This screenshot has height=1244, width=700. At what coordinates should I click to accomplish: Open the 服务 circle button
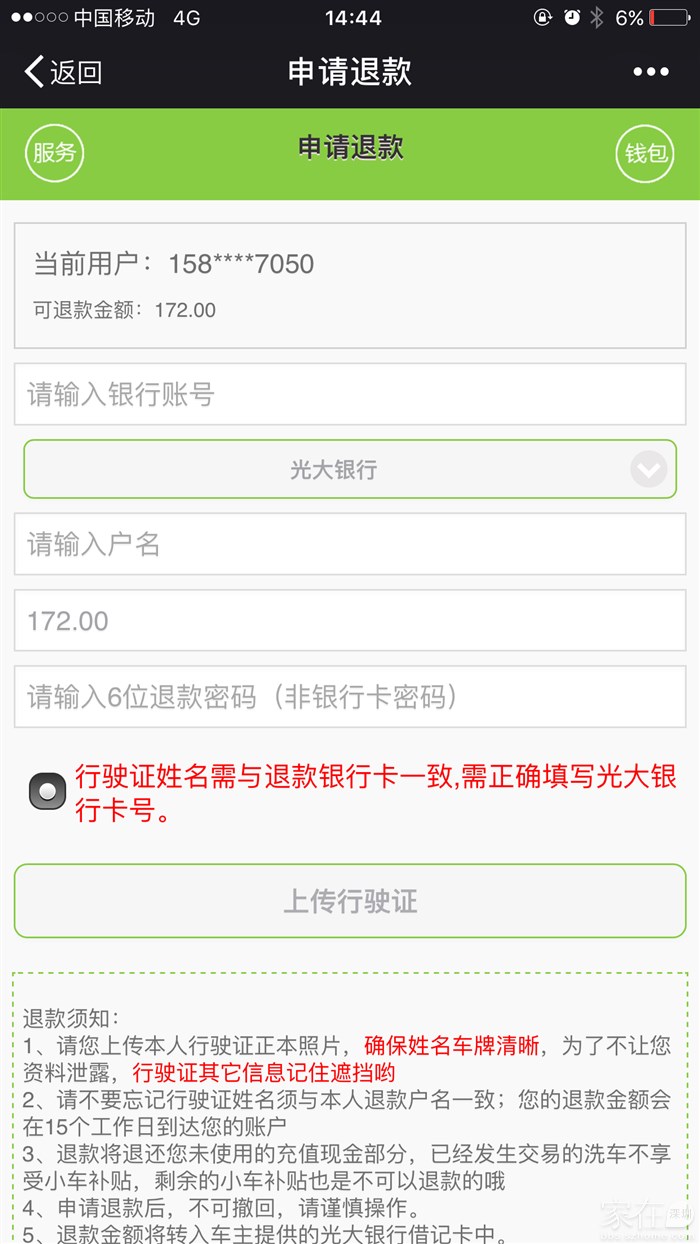(54, 153)
